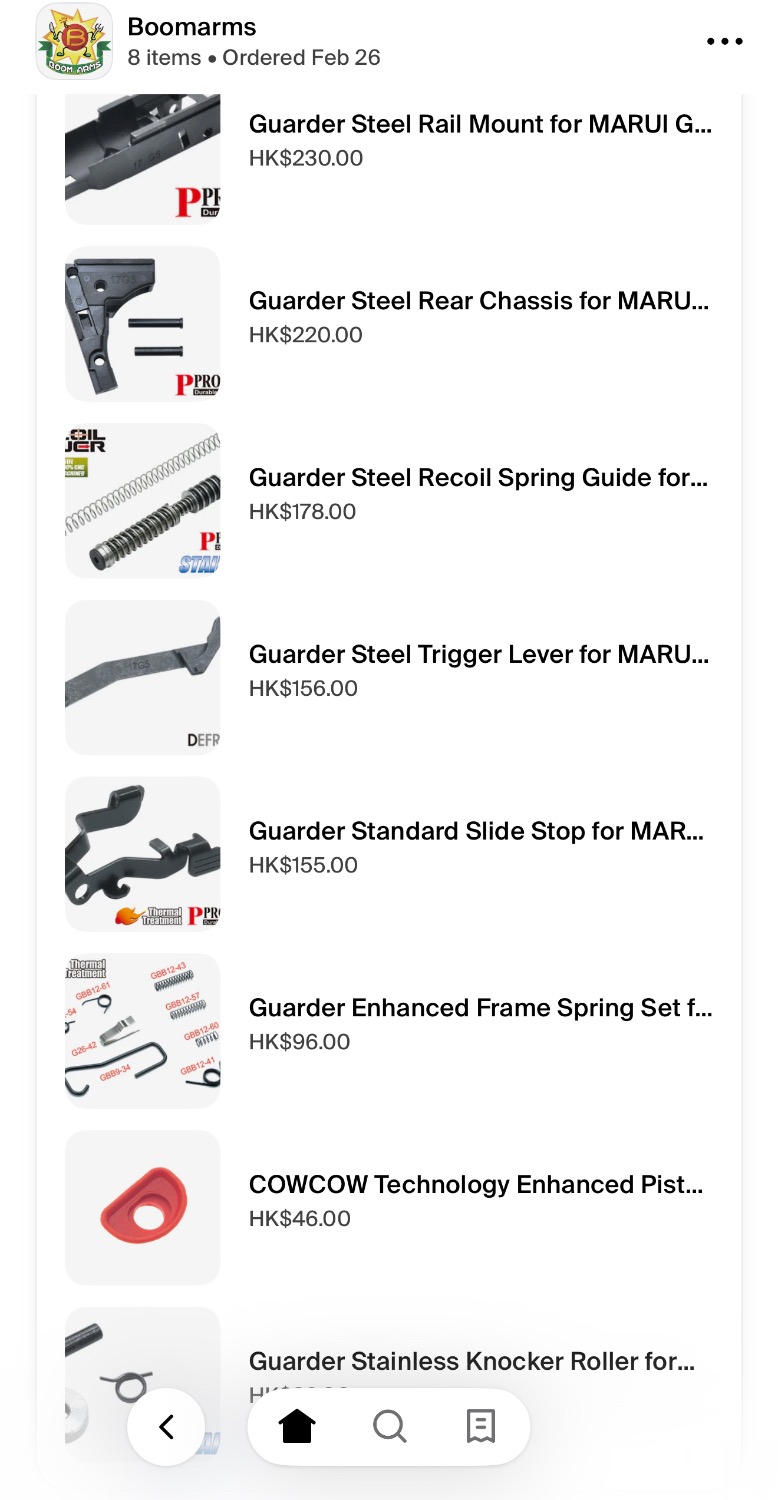Open Guarder Stainless Knocker Roller item
This screenshot has width=778, height=1500.
click(471, 1361)
